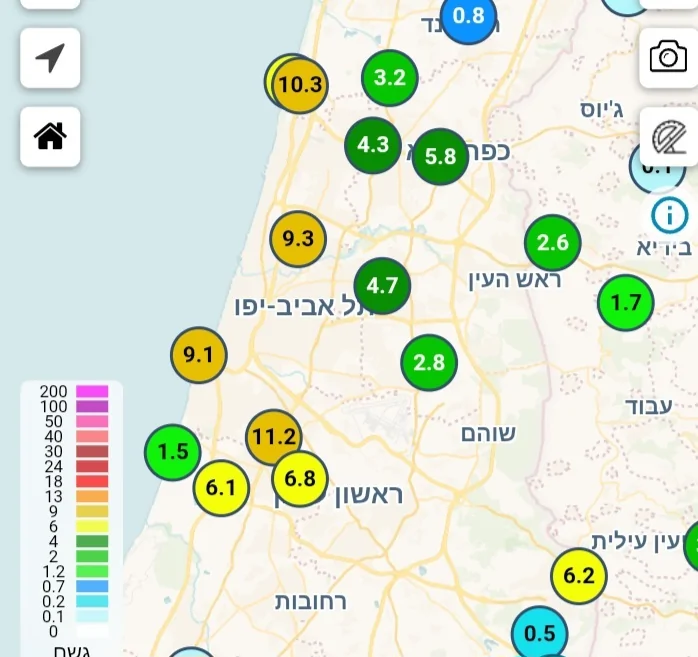Tap the 5.8 station marker
The height and width of the screenshot is (657, 698).
point(440,156)
